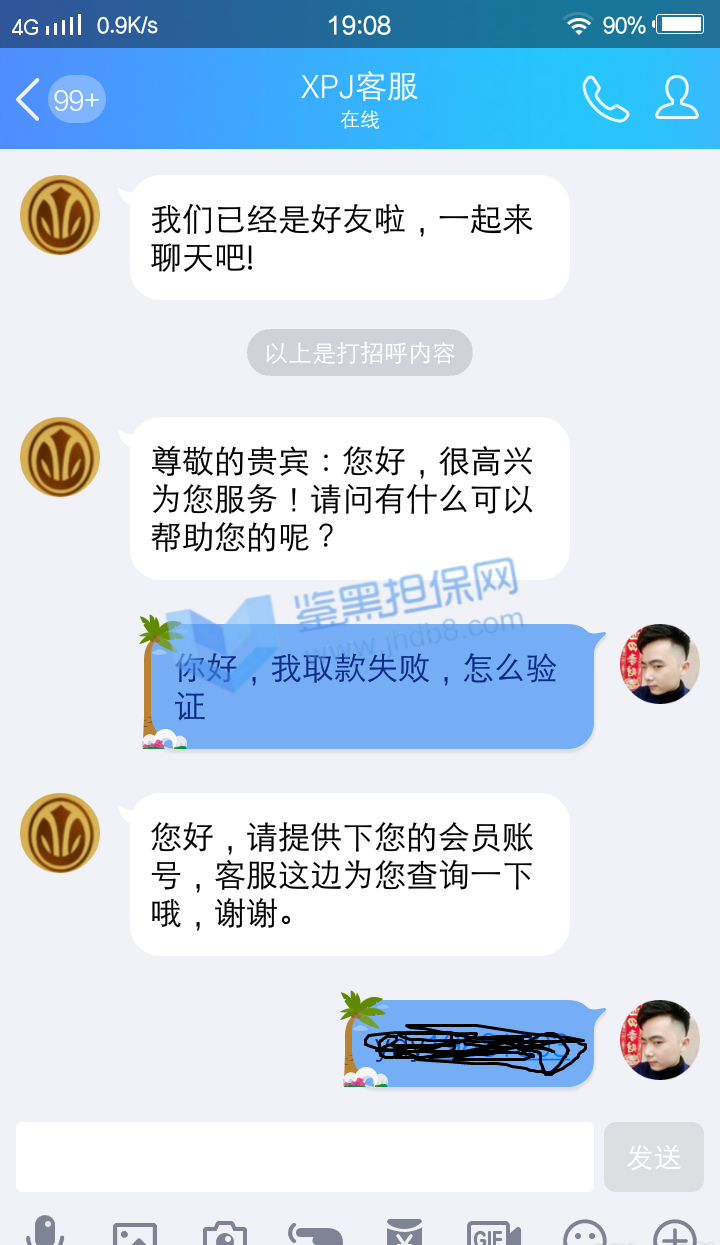Open XPJ客服 profile details icon

[677, 99]
